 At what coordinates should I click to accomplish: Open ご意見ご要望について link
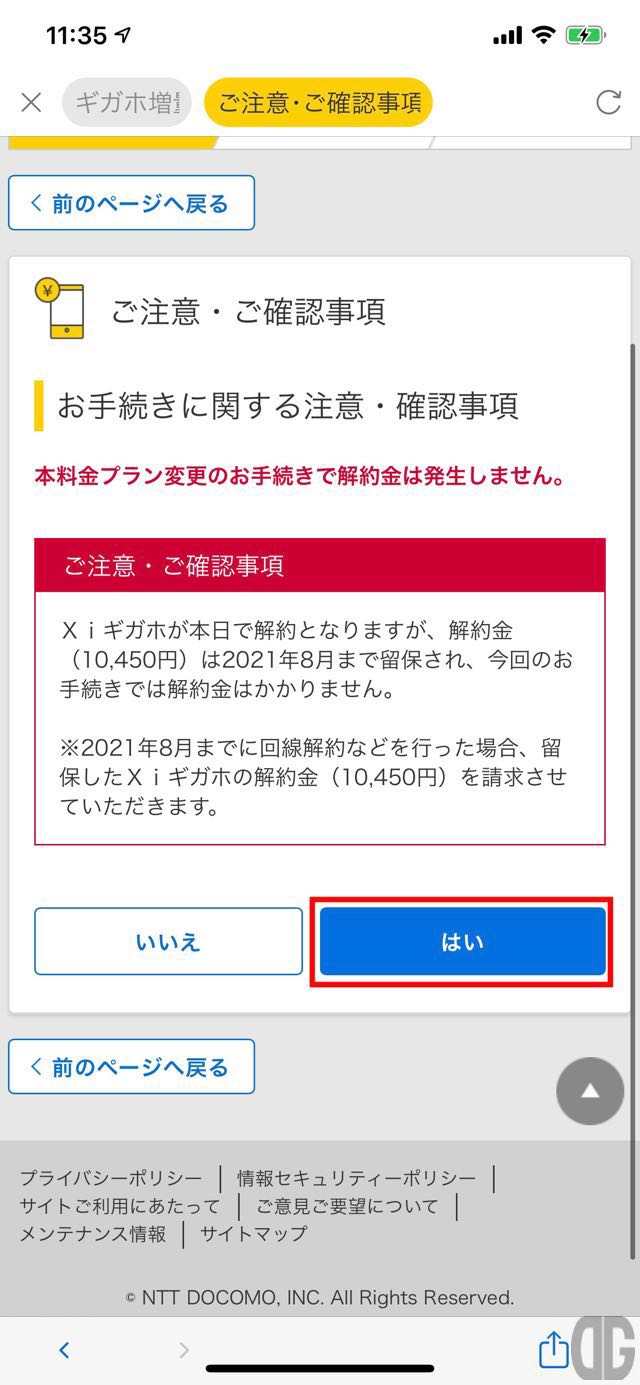347,1206
